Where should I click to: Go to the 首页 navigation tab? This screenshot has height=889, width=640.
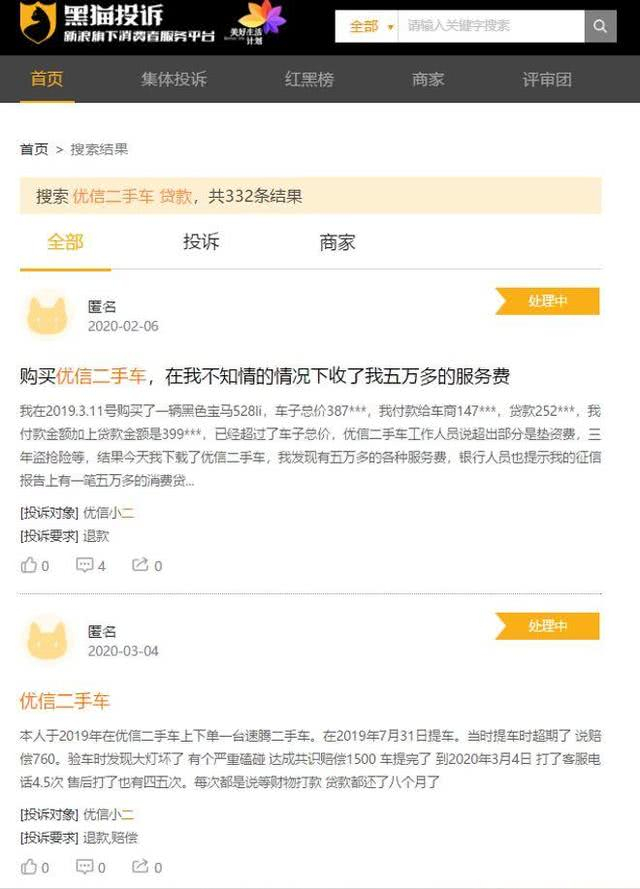coord(47,79)
